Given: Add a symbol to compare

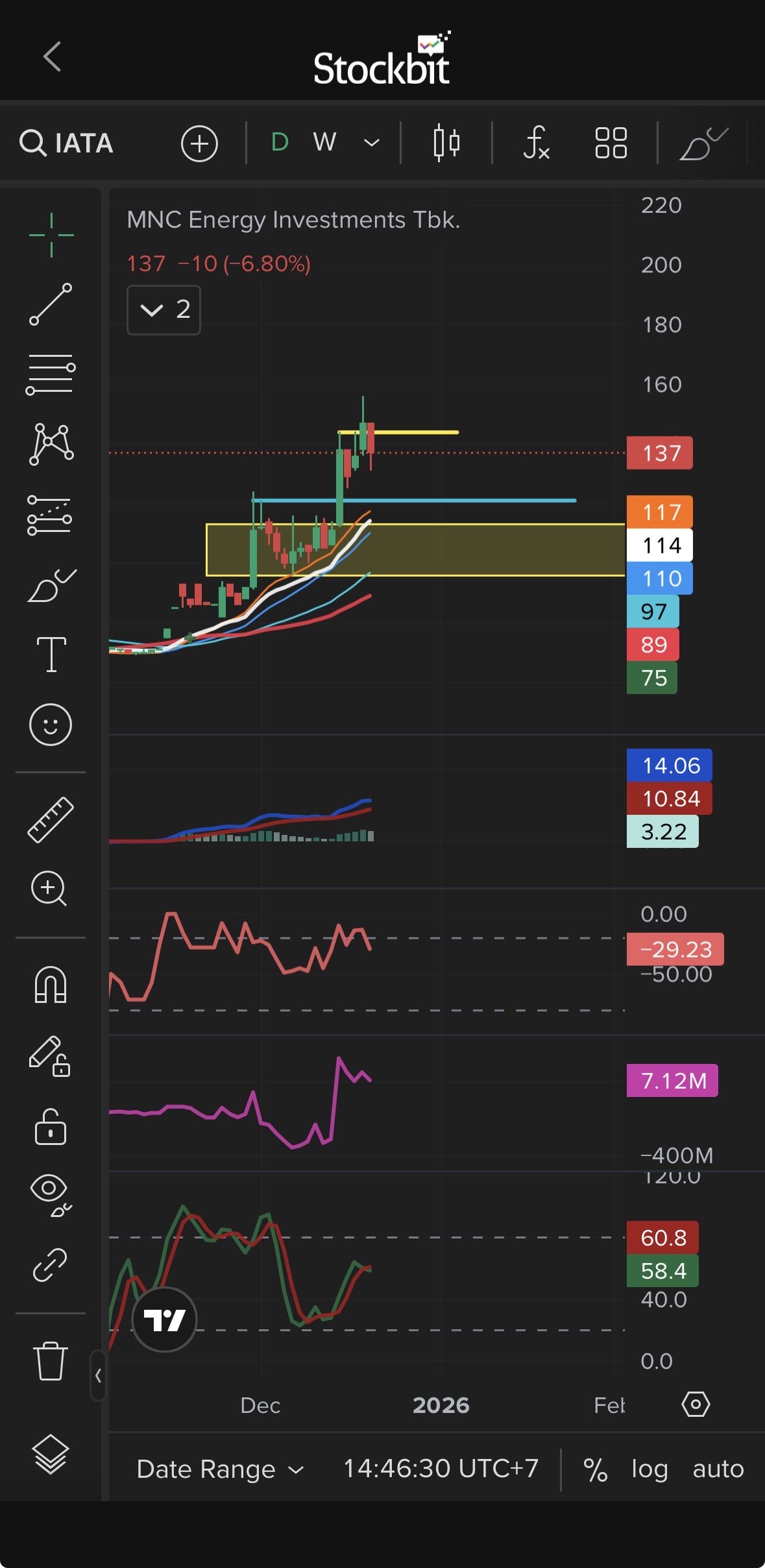Looking at the screenshot, I should (199, 143).
